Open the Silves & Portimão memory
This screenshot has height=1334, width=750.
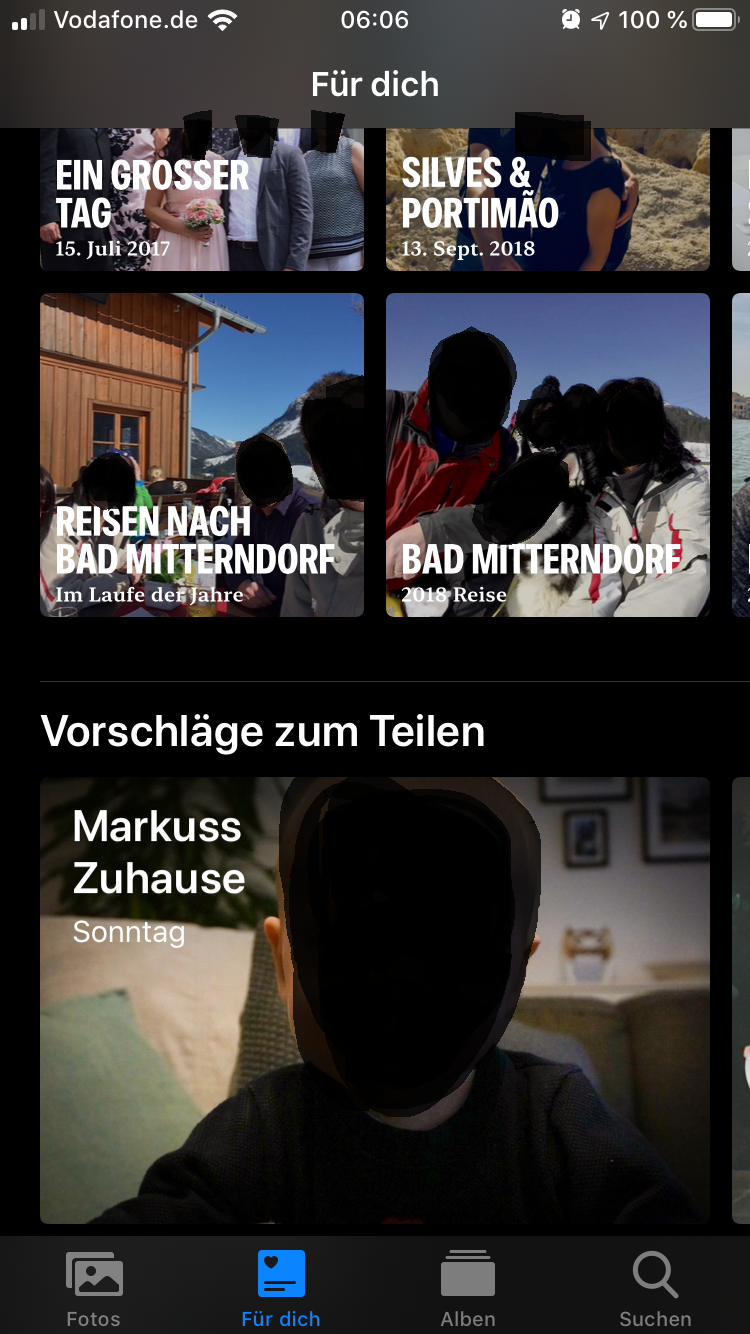pos(547,200)
